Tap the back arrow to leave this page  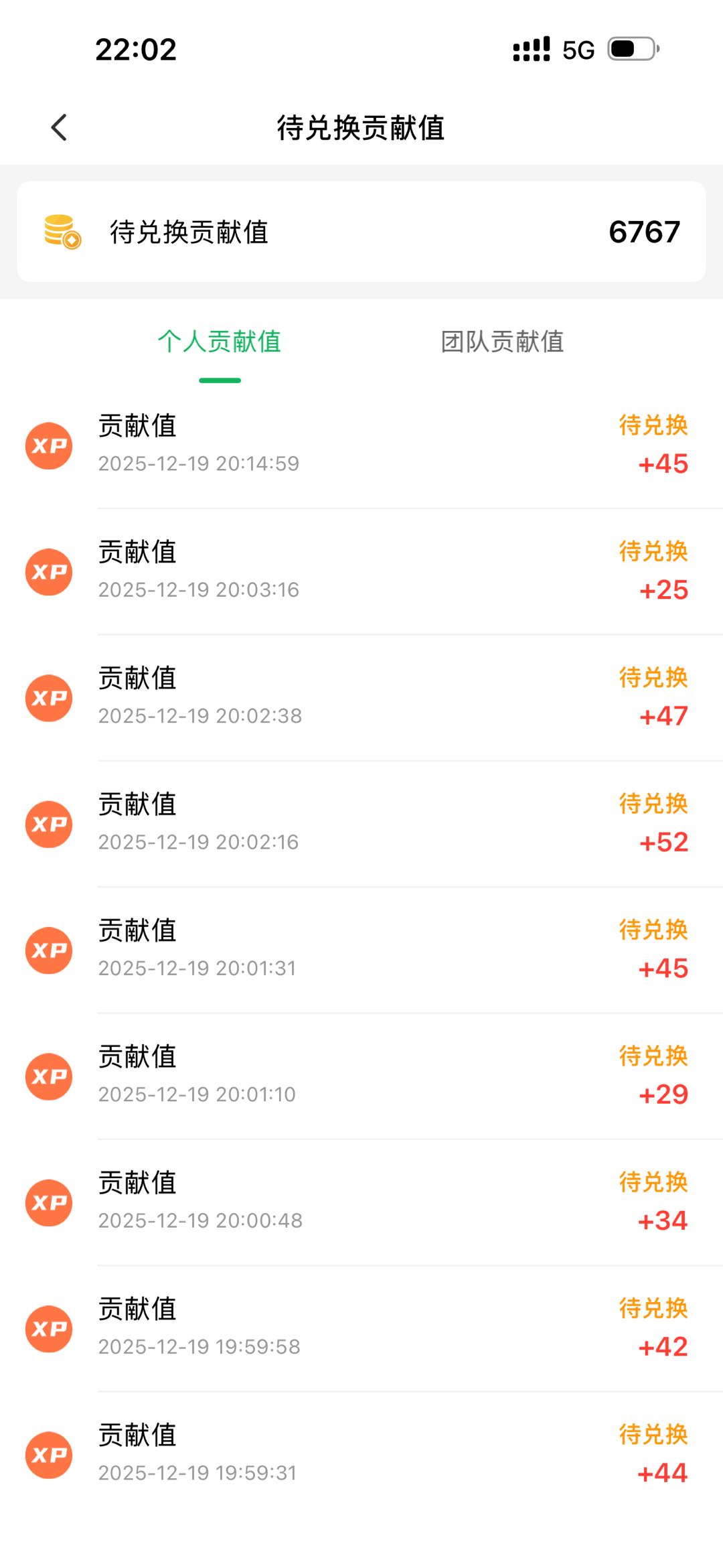[x=59, y=127]
